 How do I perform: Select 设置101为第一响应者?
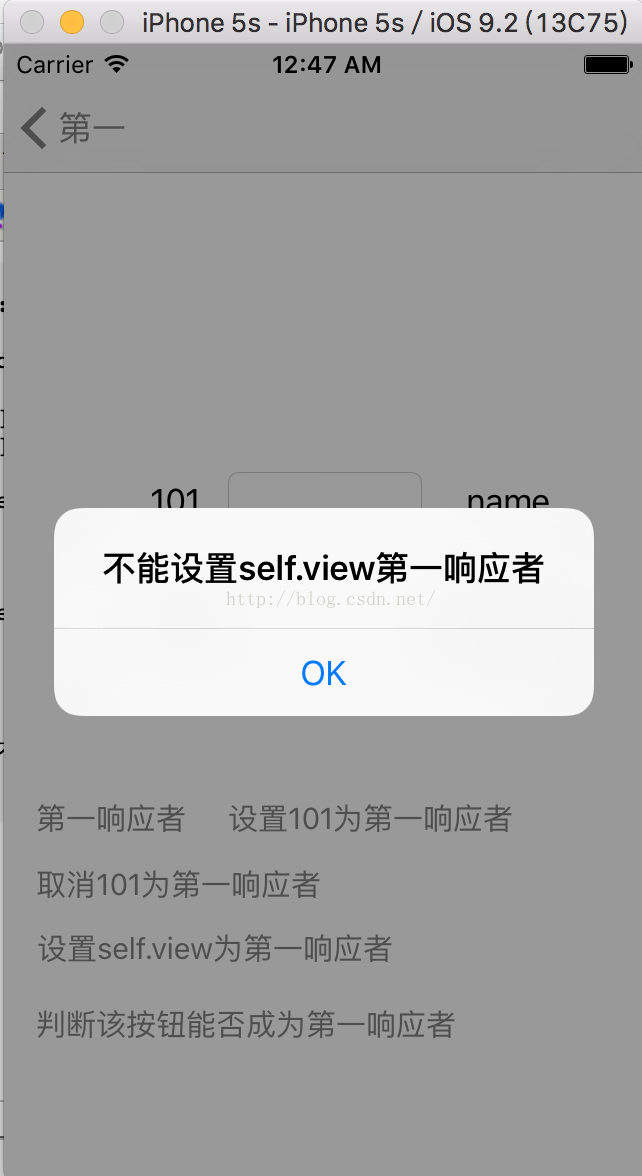[370, 818]
